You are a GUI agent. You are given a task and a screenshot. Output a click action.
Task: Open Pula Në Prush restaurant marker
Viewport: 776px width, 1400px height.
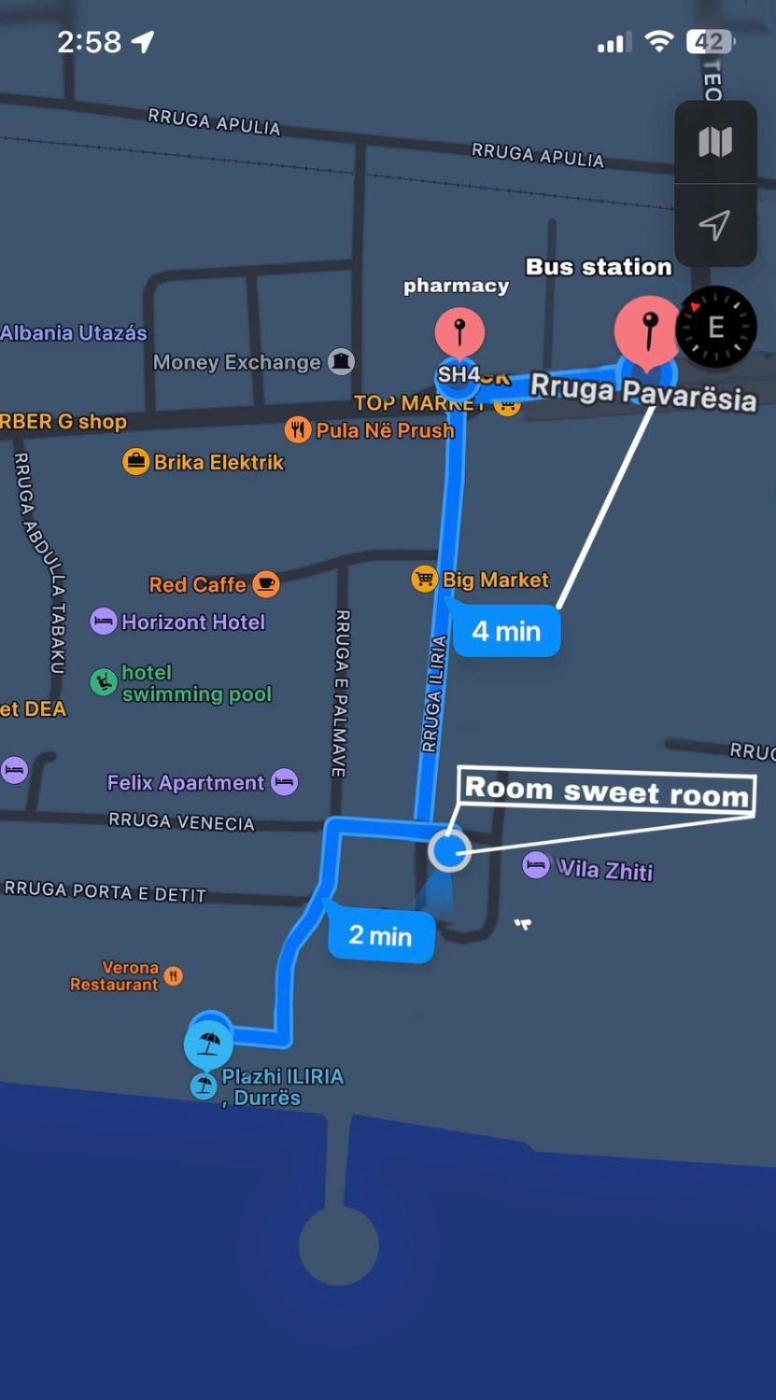tap(298, 430)
